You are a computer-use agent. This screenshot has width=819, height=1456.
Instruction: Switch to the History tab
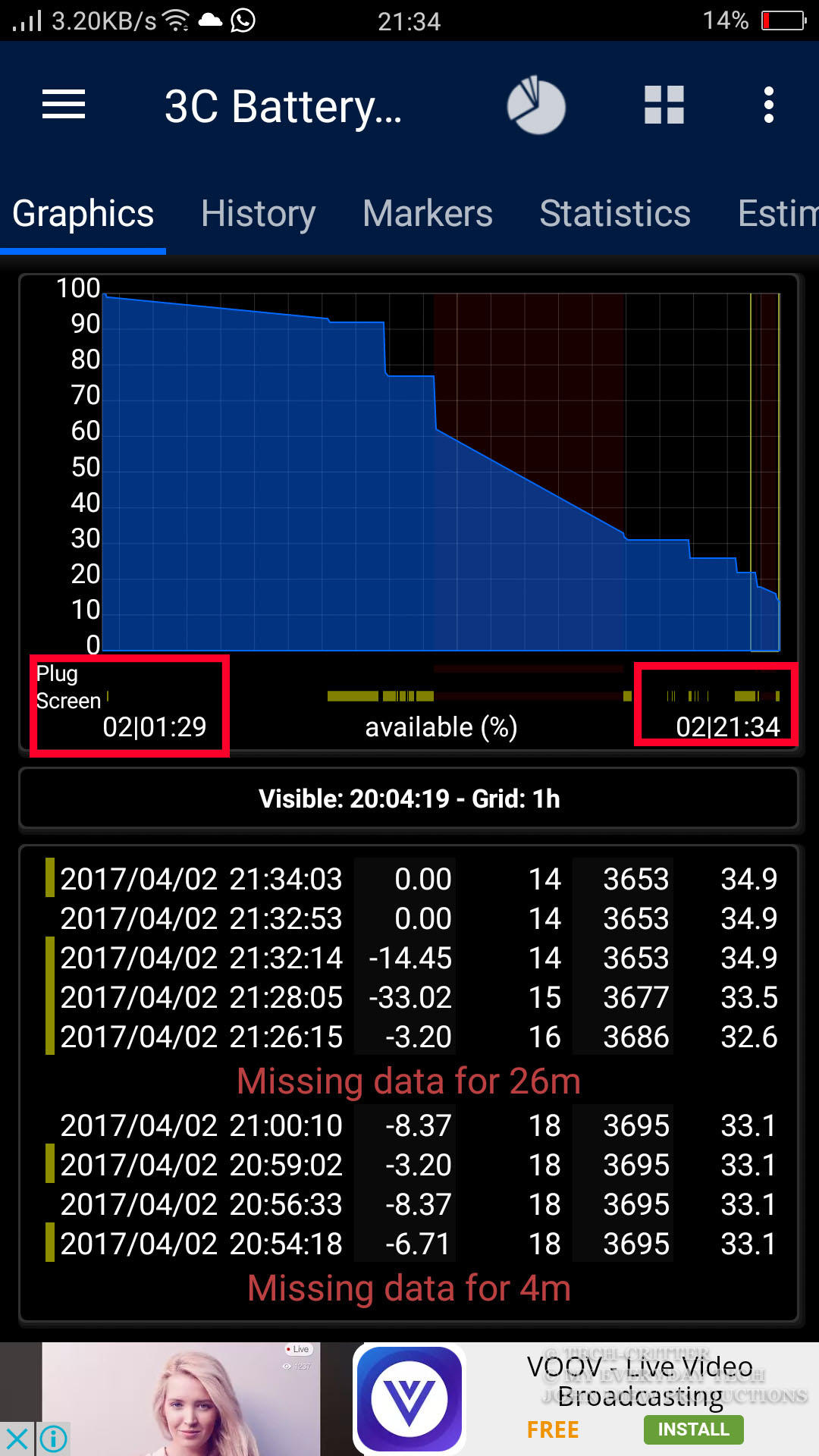point(259,214)
